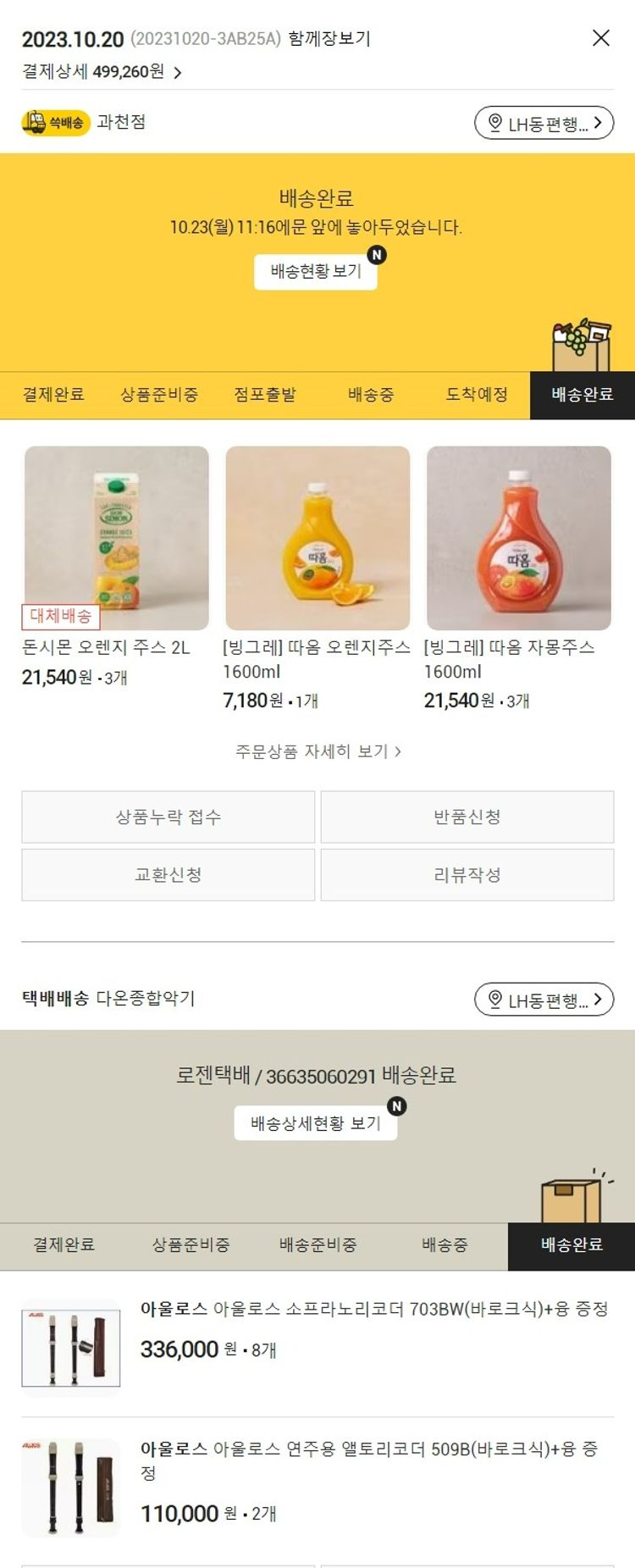The width and height of the screenshot is (635, 1568).
Task: Report a missing item via 상품누락 접수
Action: (168, 817)
